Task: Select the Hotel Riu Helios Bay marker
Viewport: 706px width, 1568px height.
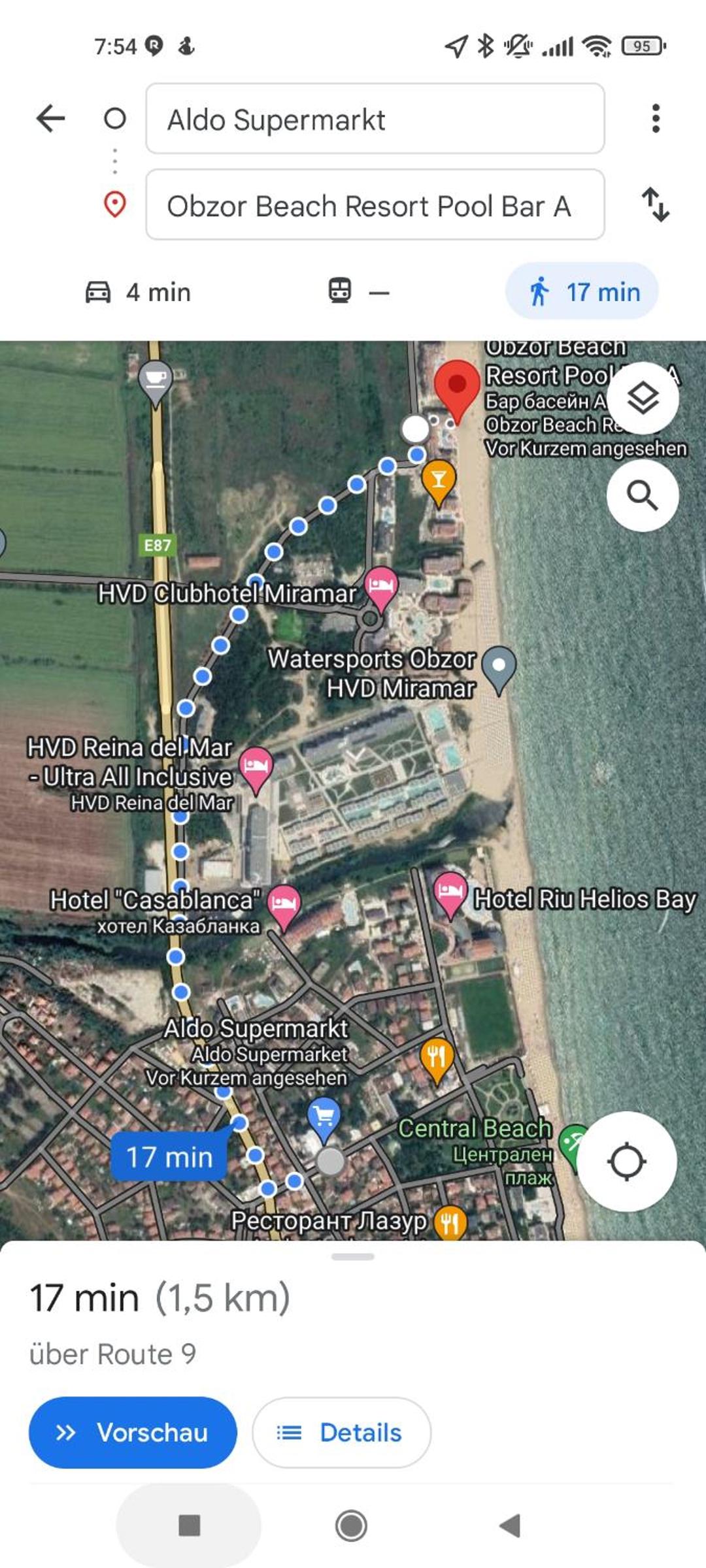Action: pos(450,891)
